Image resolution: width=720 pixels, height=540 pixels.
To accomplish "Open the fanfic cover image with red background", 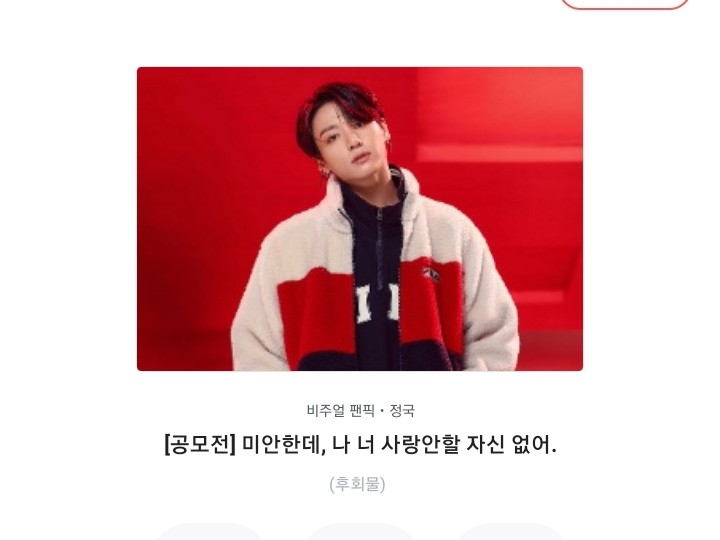I will point(360,219).
